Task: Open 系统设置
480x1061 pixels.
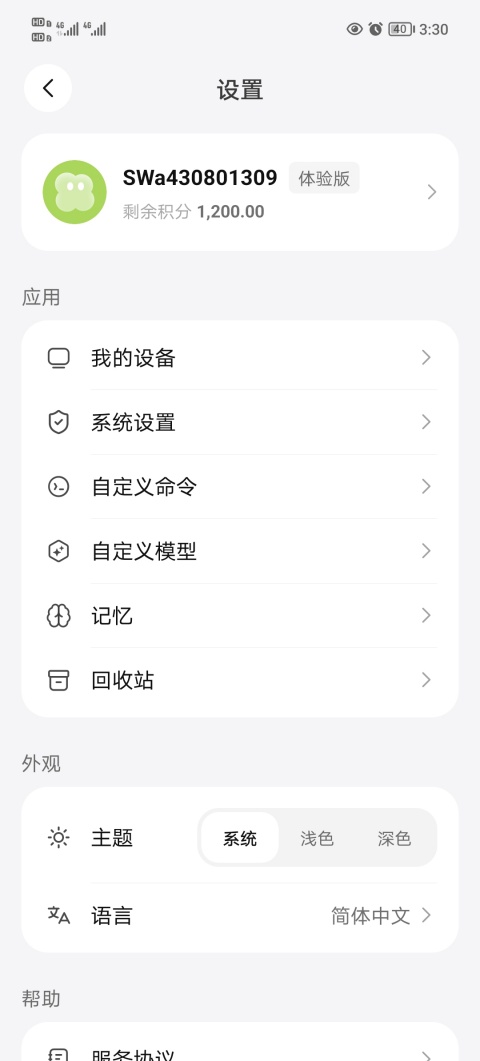Action: pyautogui.click(x=240, y=422)
